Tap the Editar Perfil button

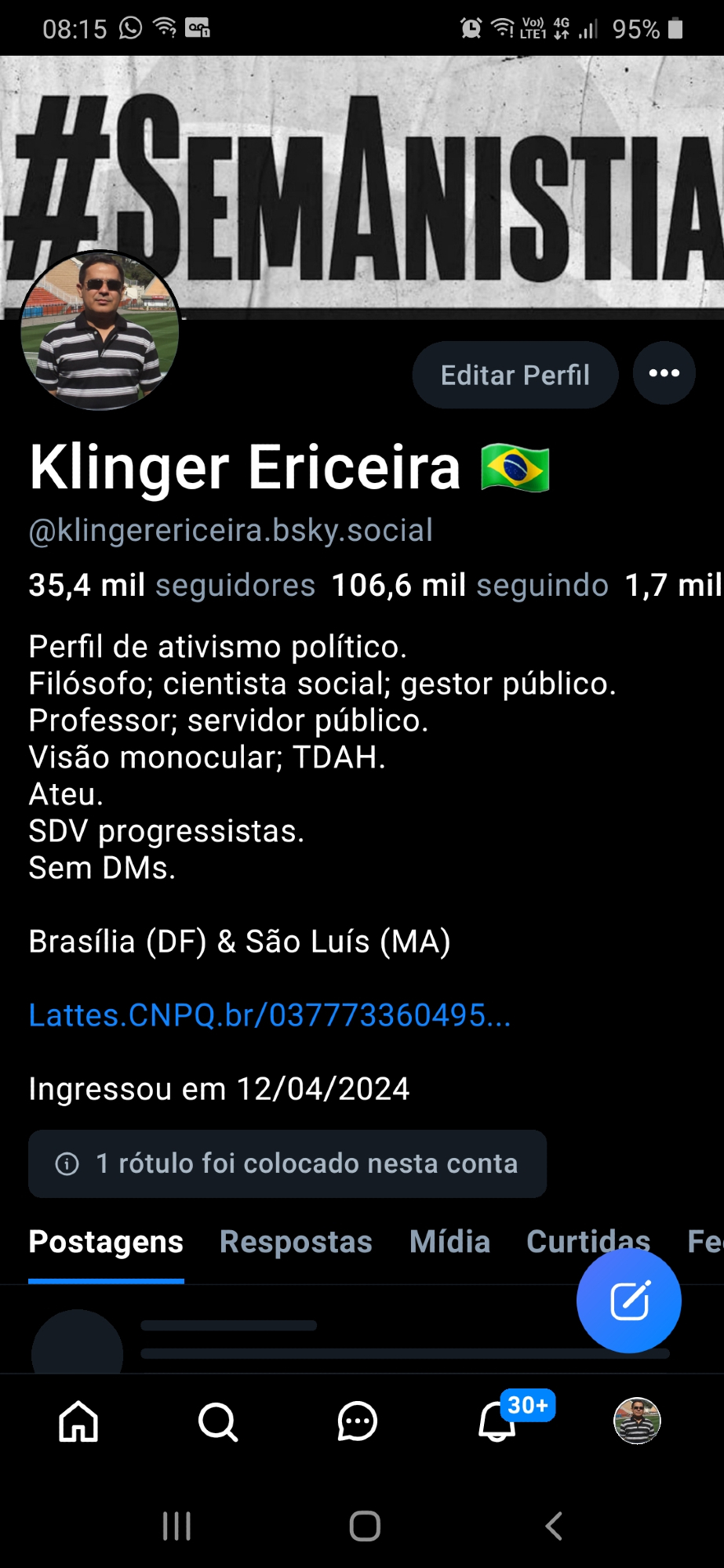point(515,375)
